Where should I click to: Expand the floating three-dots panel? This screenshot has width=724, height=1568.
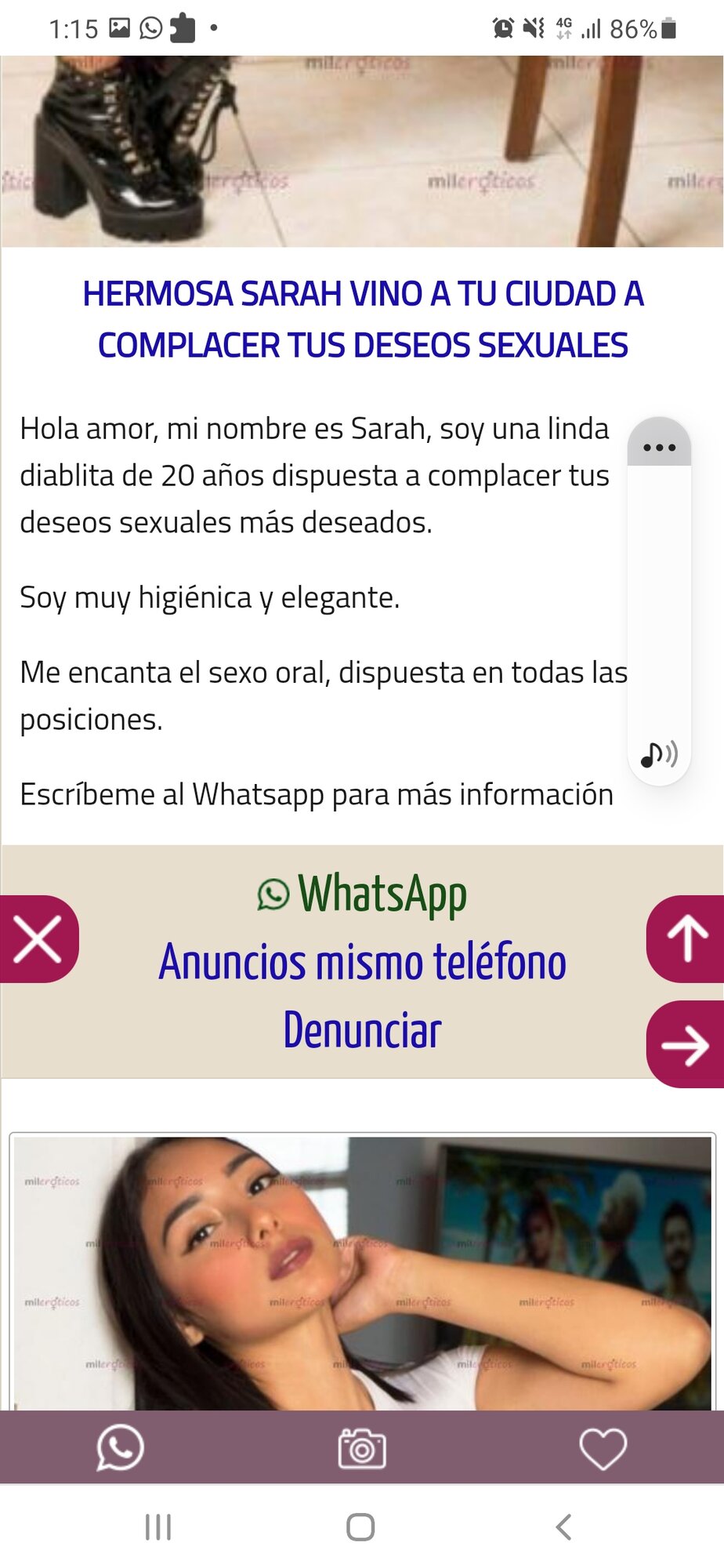[659, 448]
